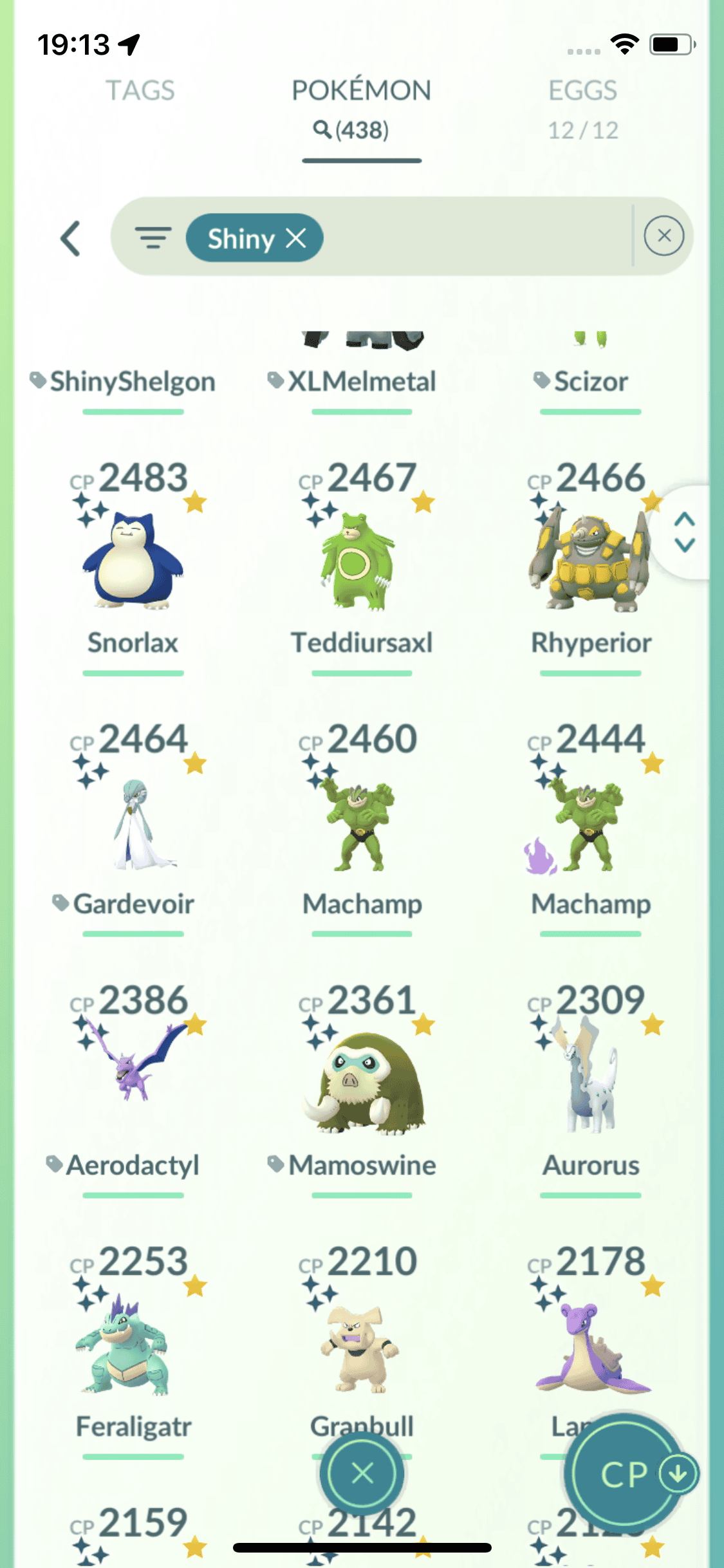The height and width of the screenshot is (1568, 724).
Task: Switch to the Tags tab
Action: coord(140,91)
